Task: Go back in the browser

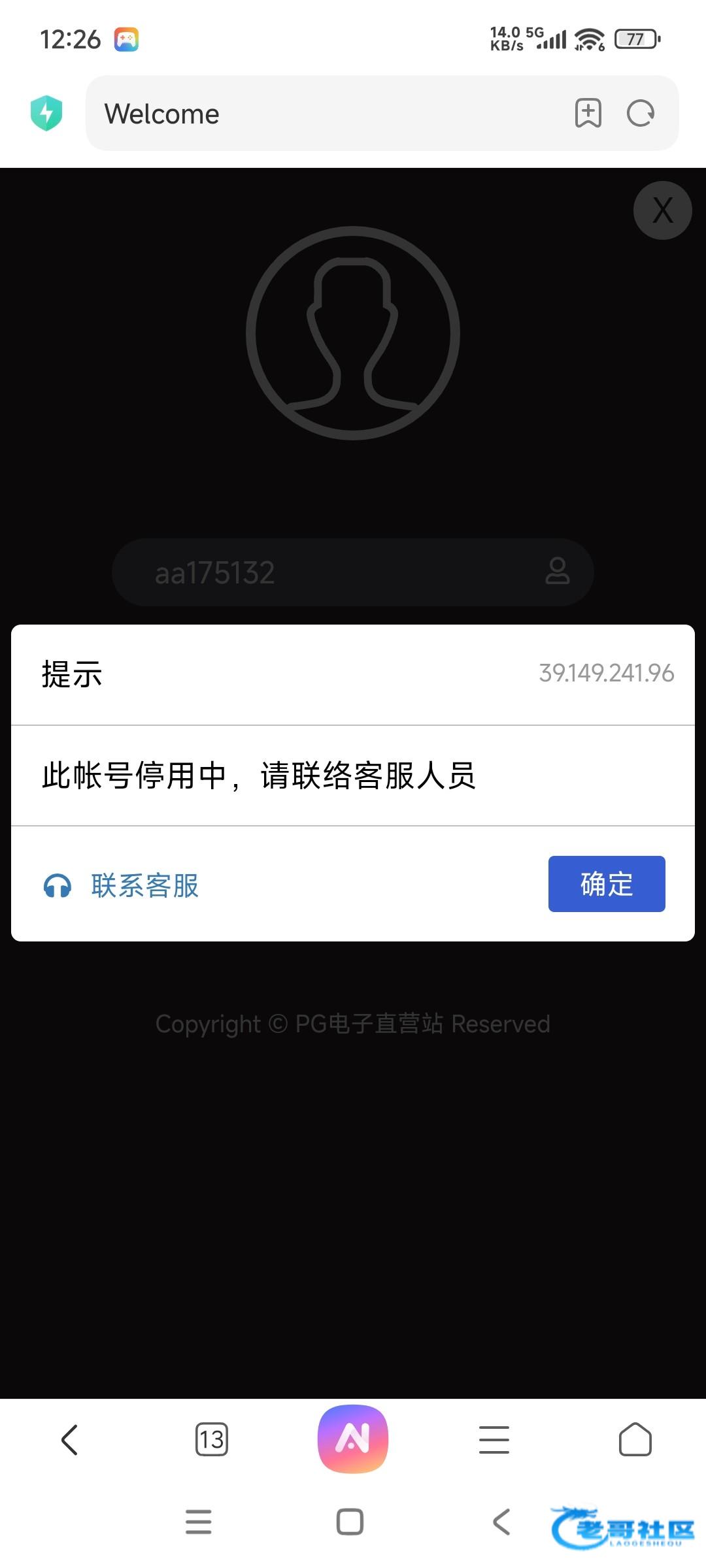Action: tap(70, 1440)
